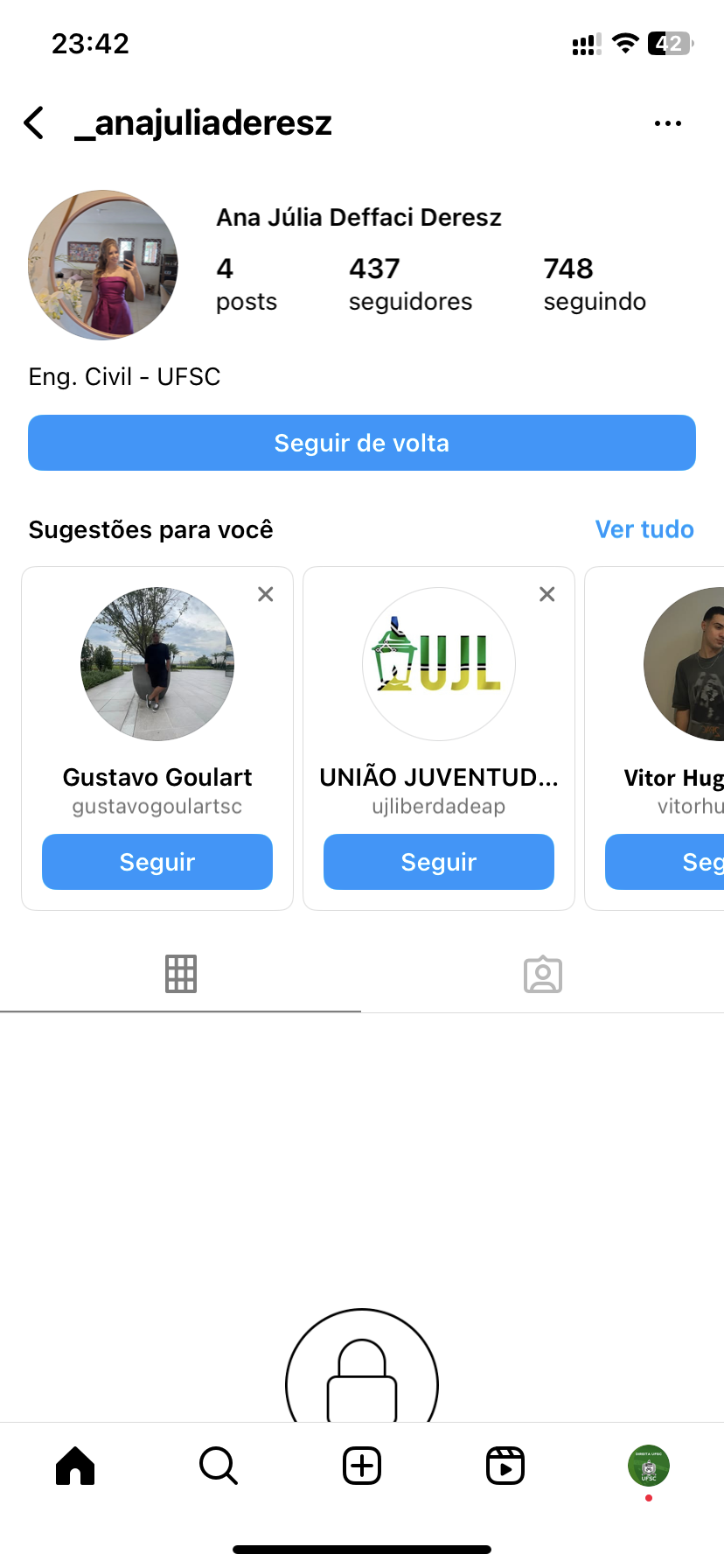Open Ver tudo suggestions link
This screenshot has width=724, height=1568.
(644, 529)
